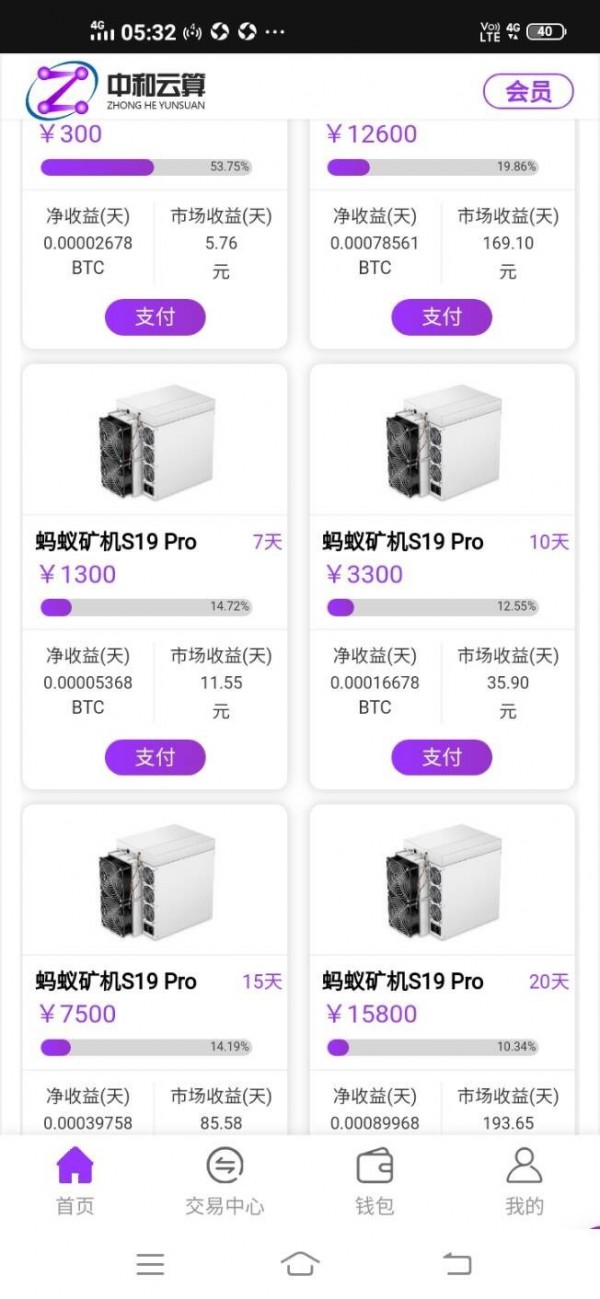This screenshot has height=1299, width=600.
Task: Tap 支付 for the ¥12600 plan
Action: click(x=441, y=317)
